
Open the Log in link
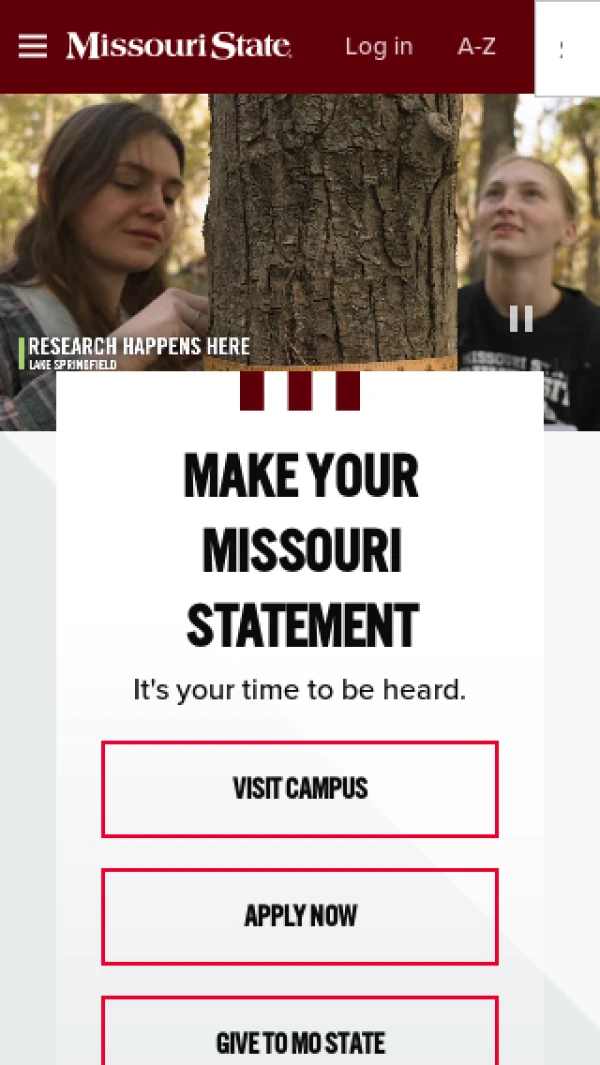(x=378, y=46)
